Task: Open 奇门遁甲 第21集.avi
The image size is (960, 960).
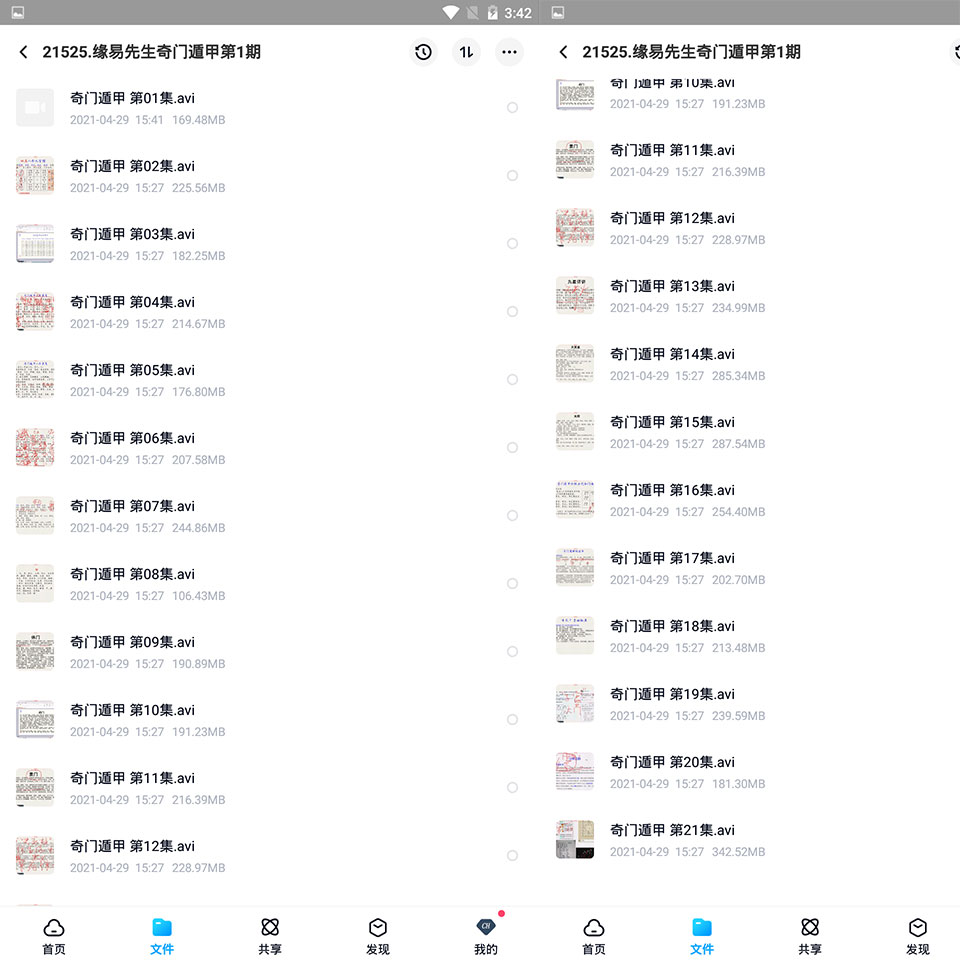Action: tap(672, 830)
